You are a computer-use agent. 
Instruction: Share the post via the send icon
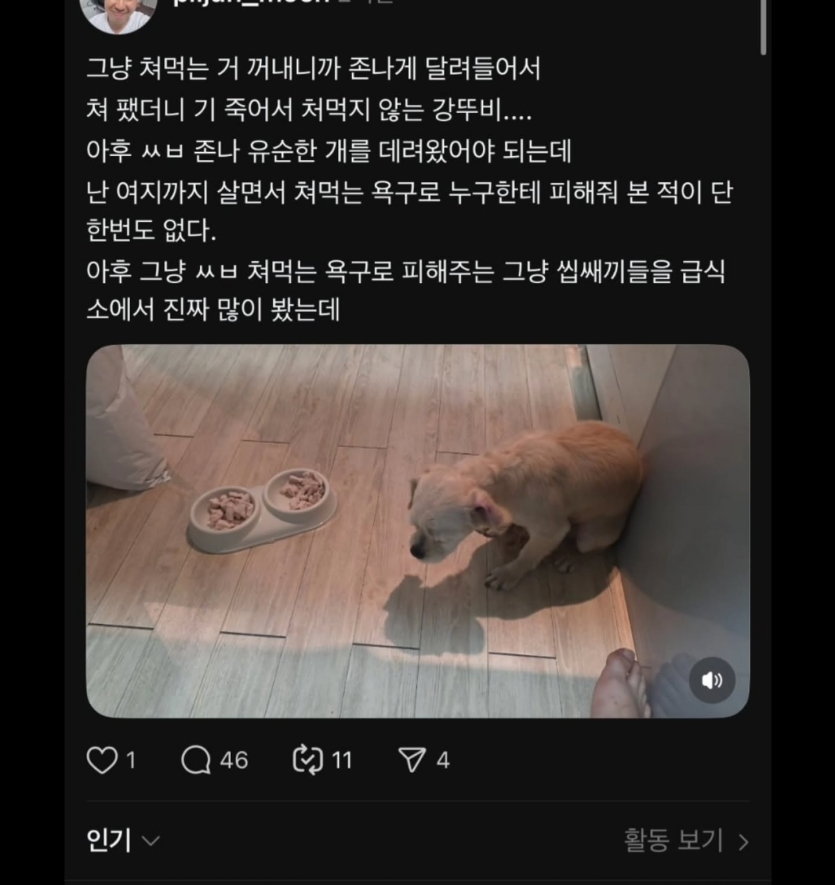coord(412,761)
